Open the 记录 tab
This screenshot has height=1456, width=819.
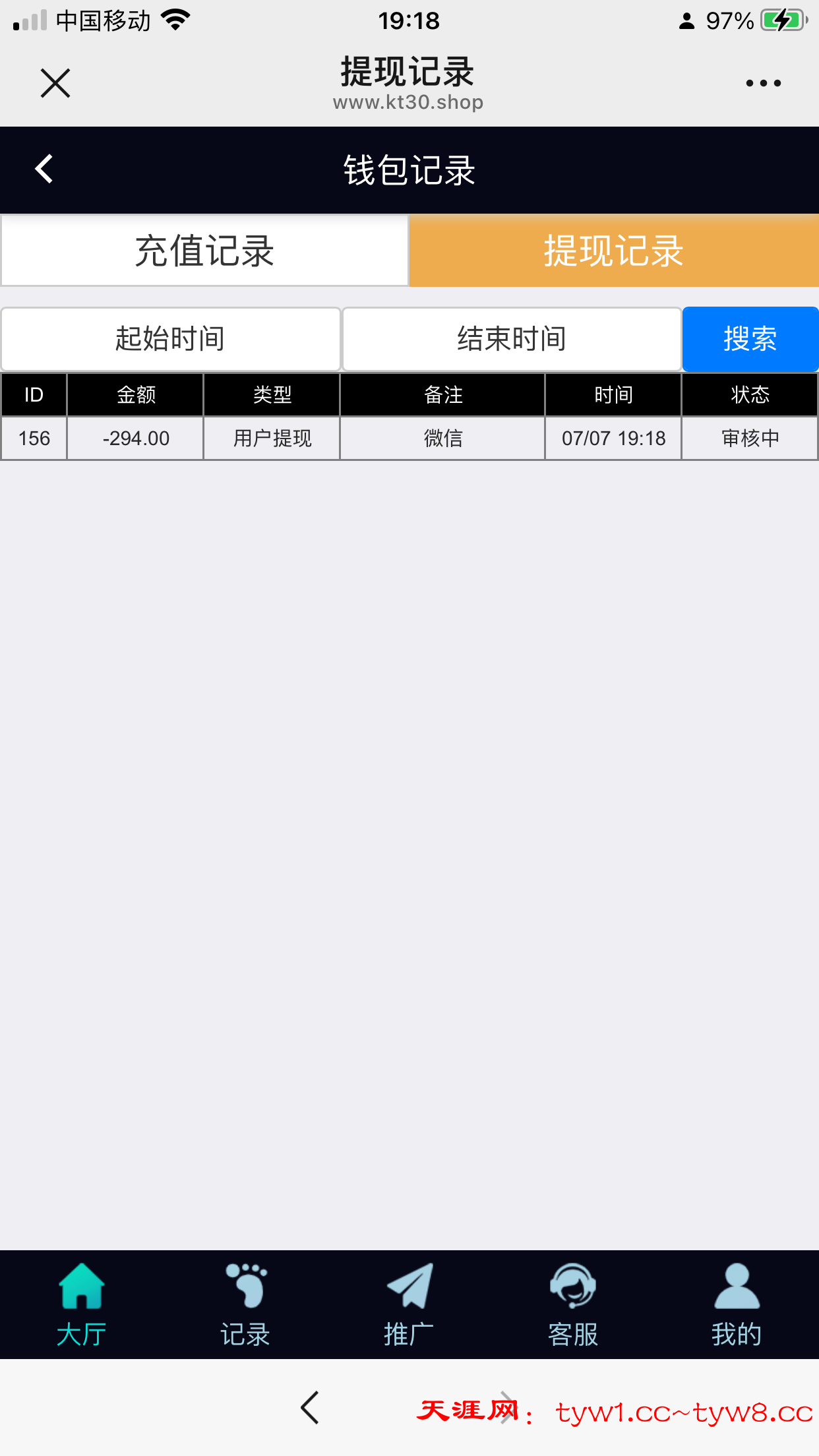click(245, 1304)
